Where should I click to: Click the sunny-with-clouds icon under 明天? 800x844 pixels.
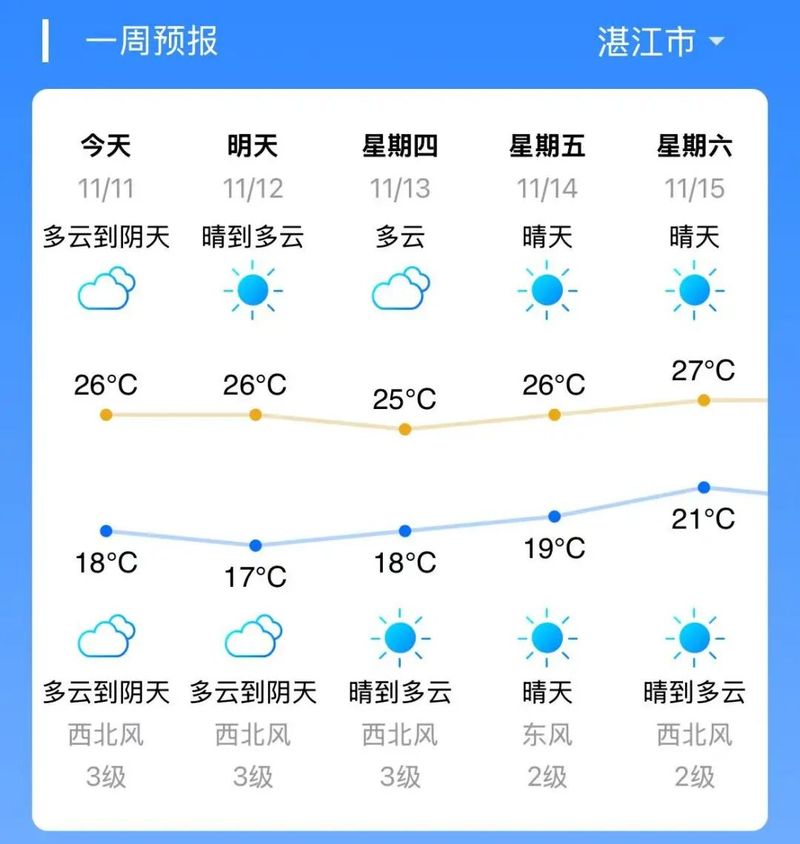click(253, 291)
